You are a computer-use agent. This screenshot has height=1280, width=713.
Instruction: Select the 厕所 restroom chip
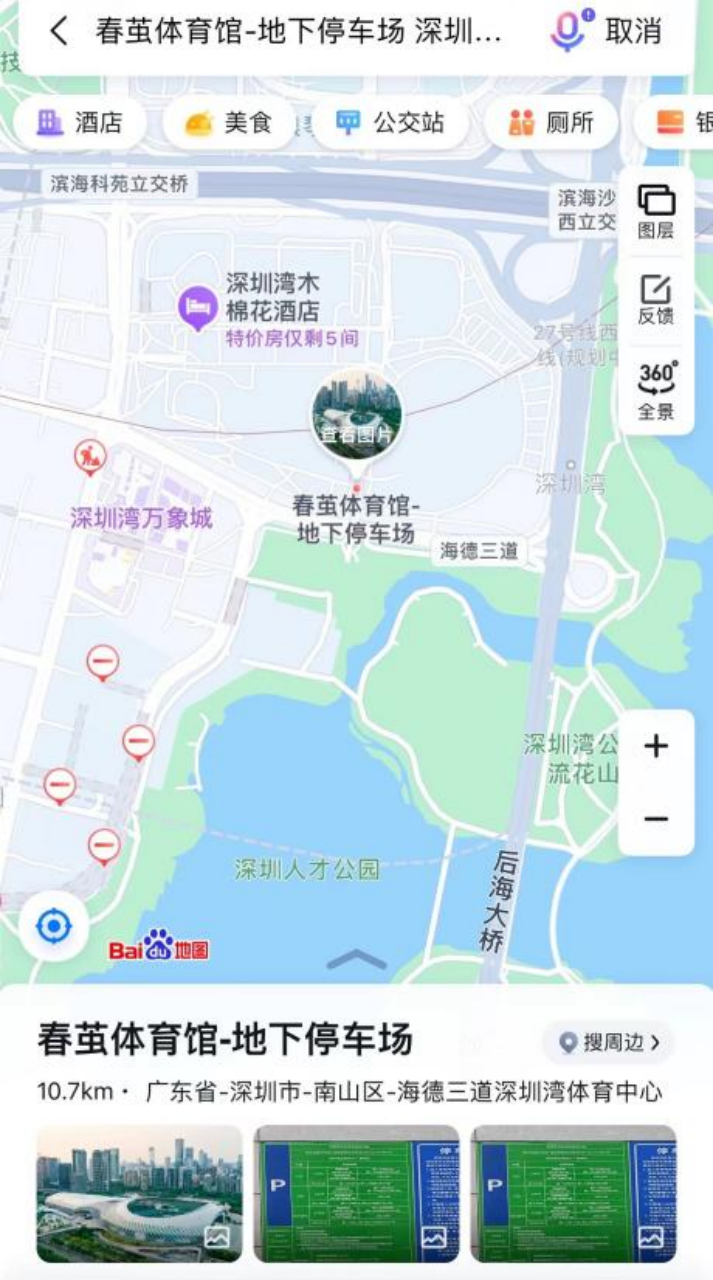[551, 123]
